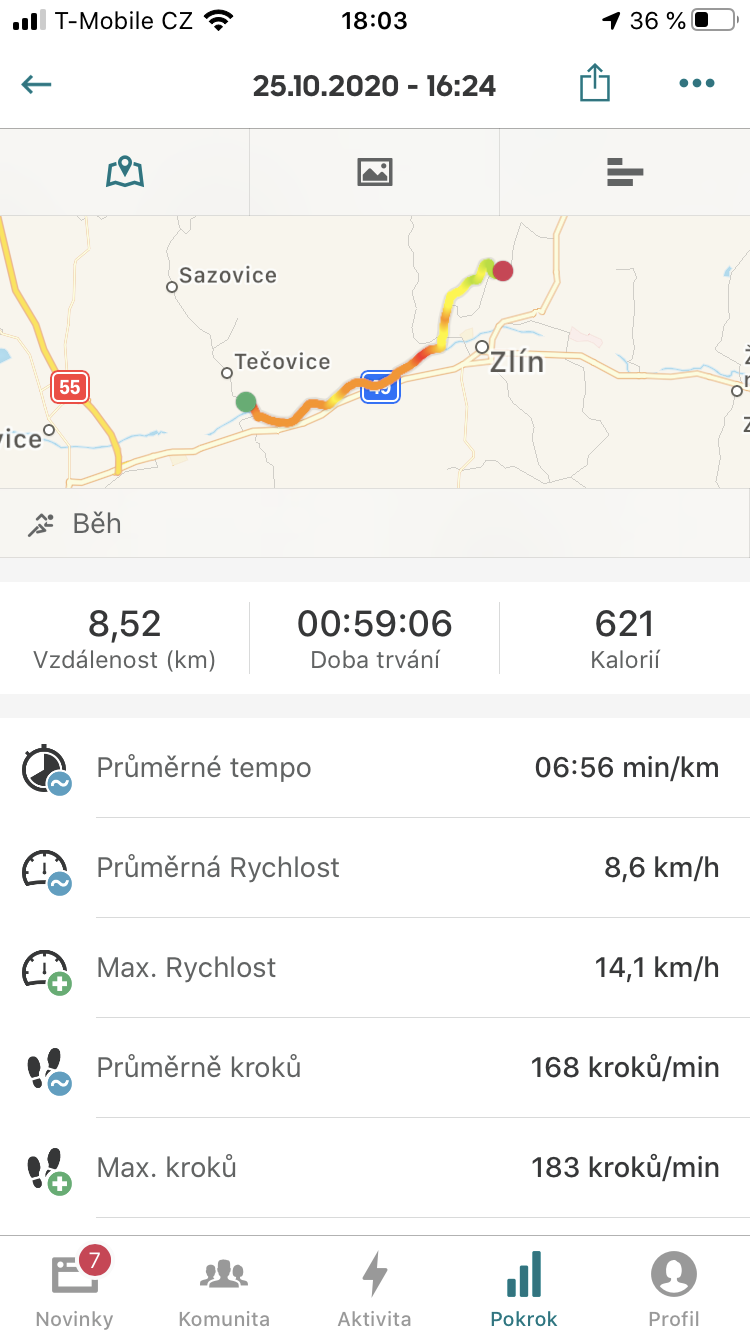This screenshot has width=750, height=1334.
Task: Switch to the splits chart tab
Action: pyautogui.click(x=625, y=172)
